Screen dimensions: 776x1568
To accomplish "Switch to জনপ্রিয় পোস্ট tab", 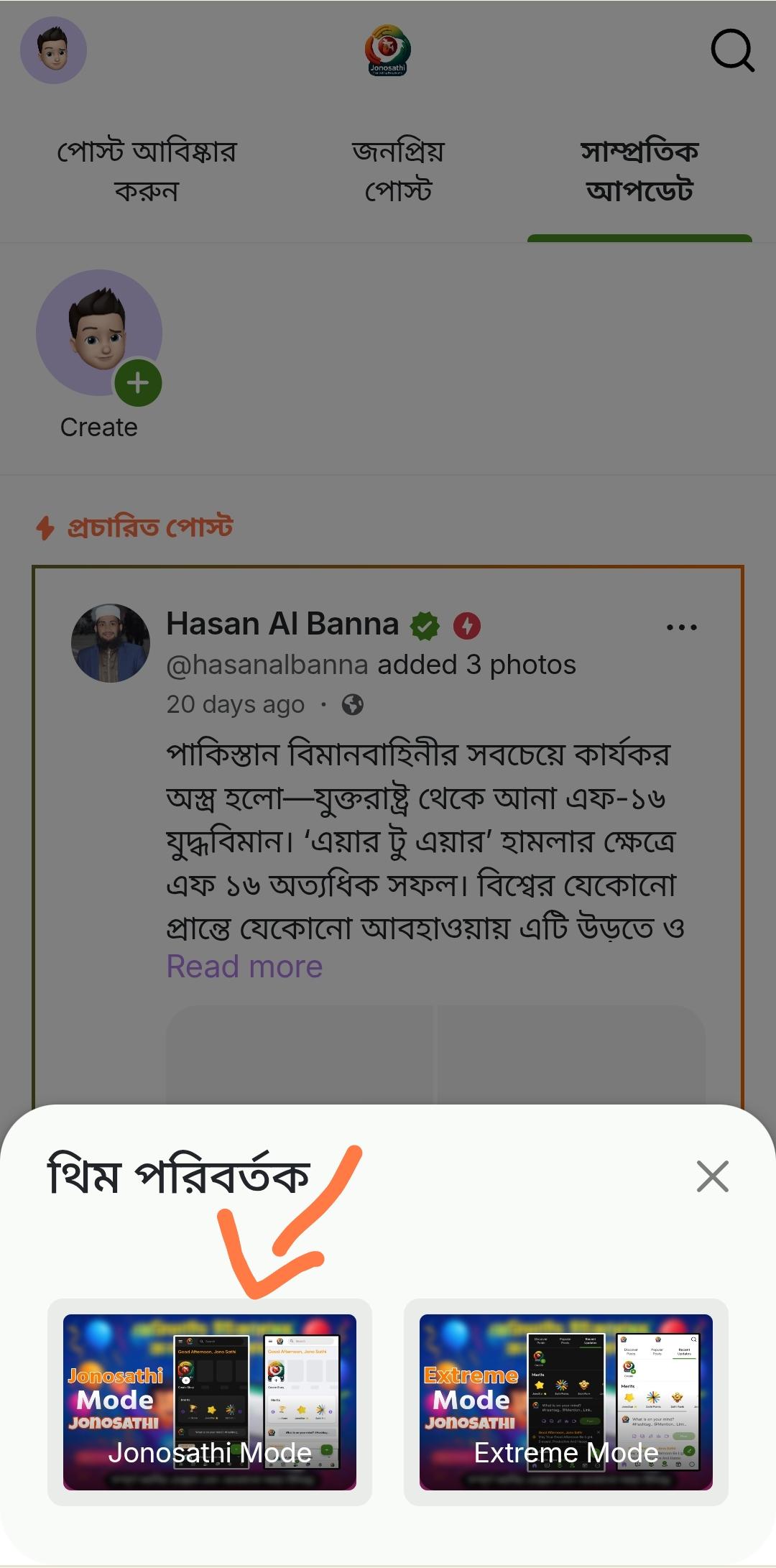I will click(398, 171).
